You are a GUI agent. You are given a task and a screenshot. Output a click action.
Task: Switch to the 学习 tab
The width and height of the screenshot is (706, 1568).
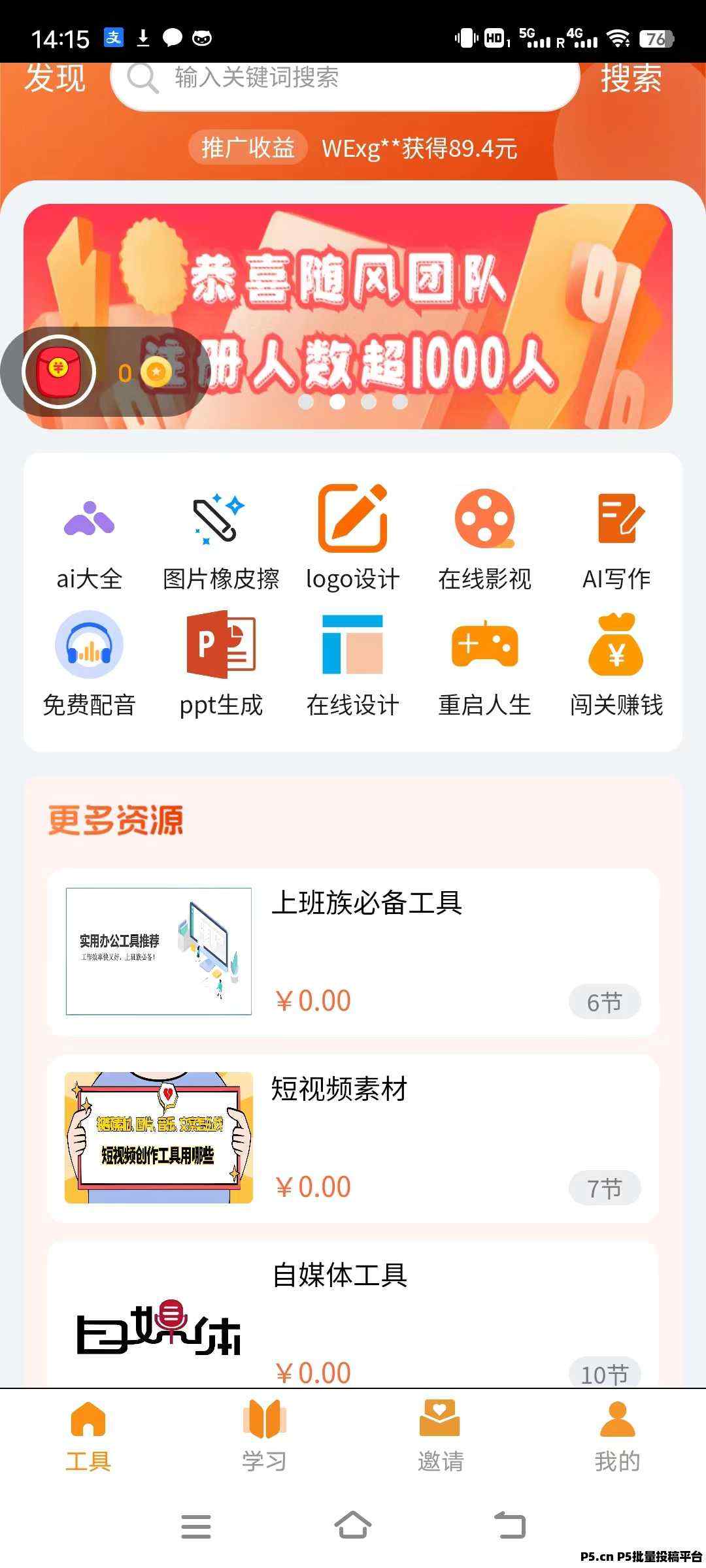click(x=265, y=1435)
